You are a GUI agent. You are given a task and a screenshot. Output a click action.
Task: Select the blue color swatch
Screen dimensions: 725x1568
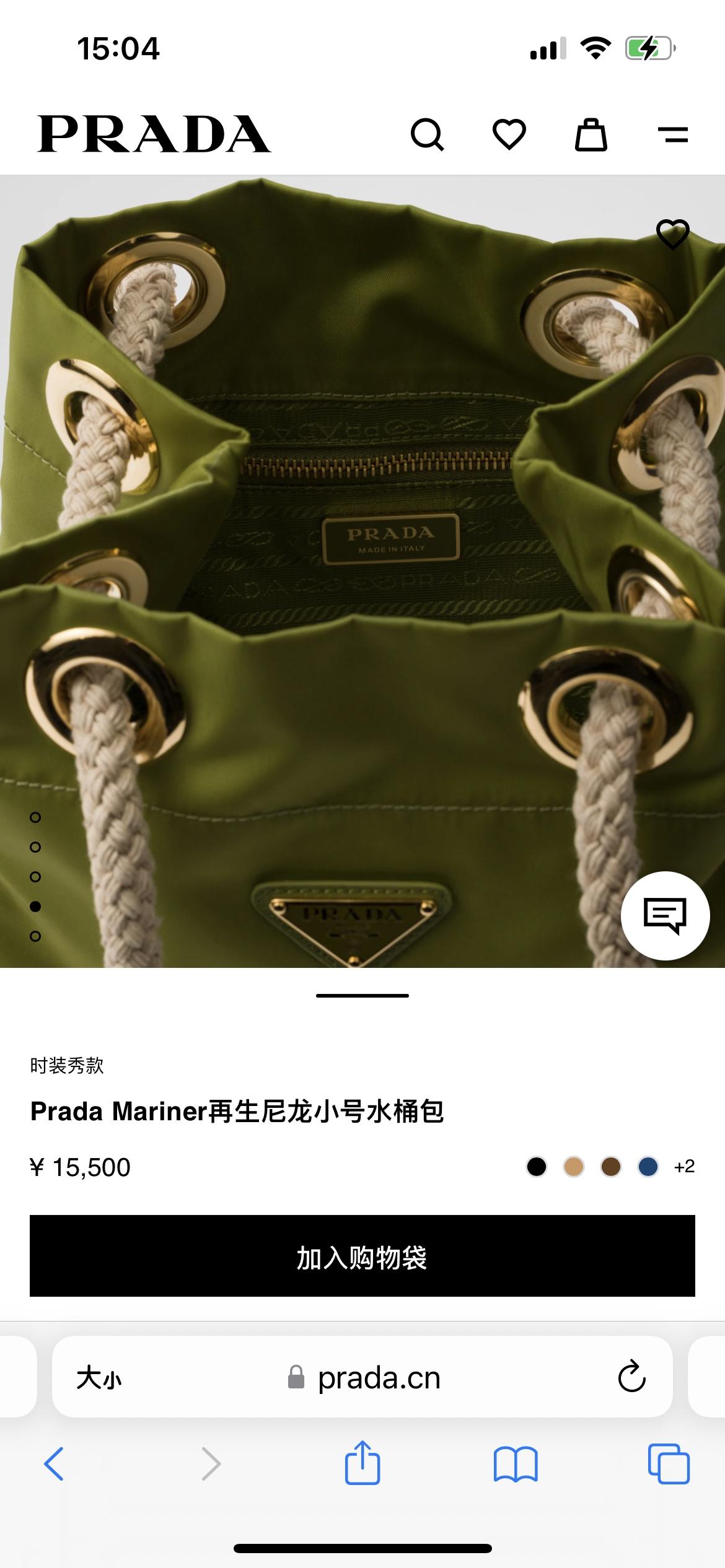pyautogui.click(x=648, y=1167)
